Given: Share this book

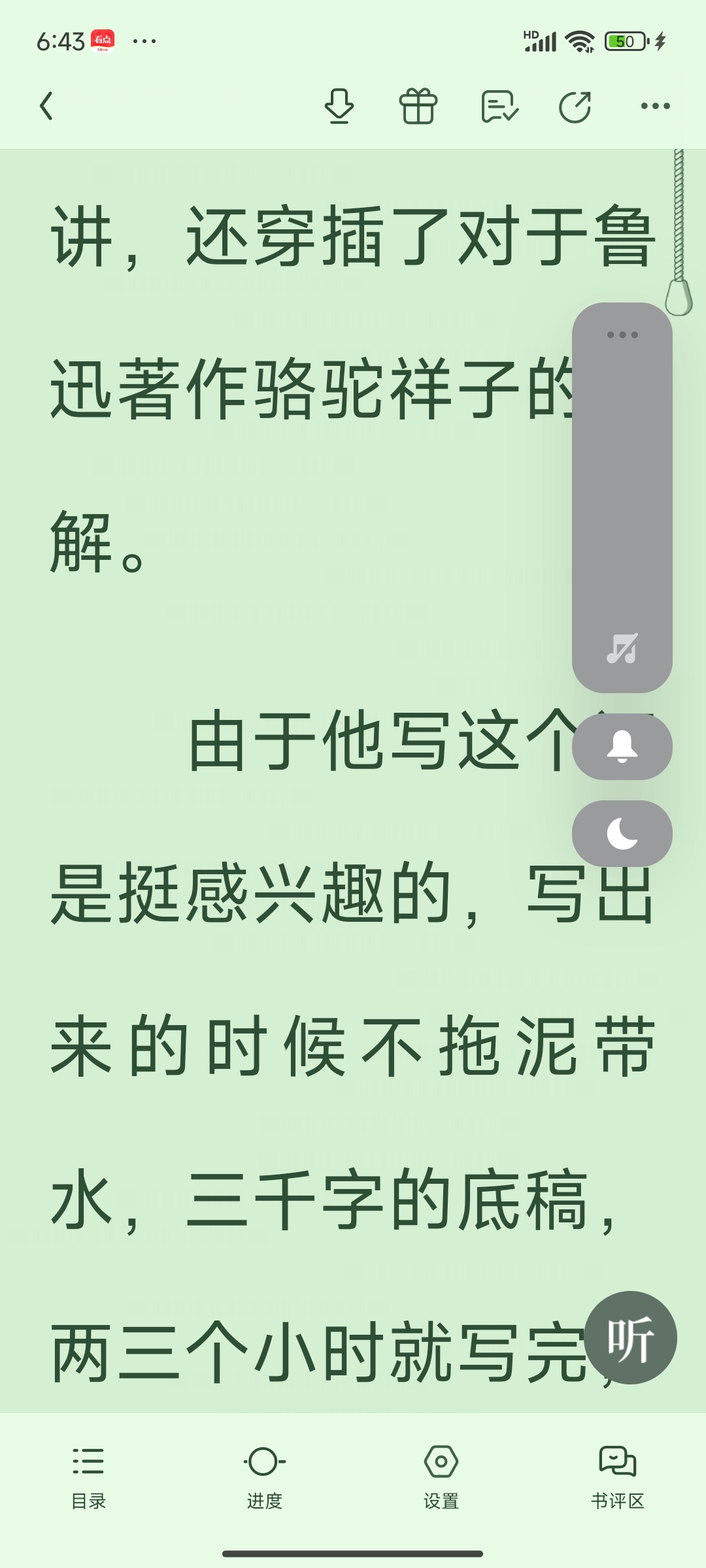Looking at the screenshot, I should [x=575, y=106].
